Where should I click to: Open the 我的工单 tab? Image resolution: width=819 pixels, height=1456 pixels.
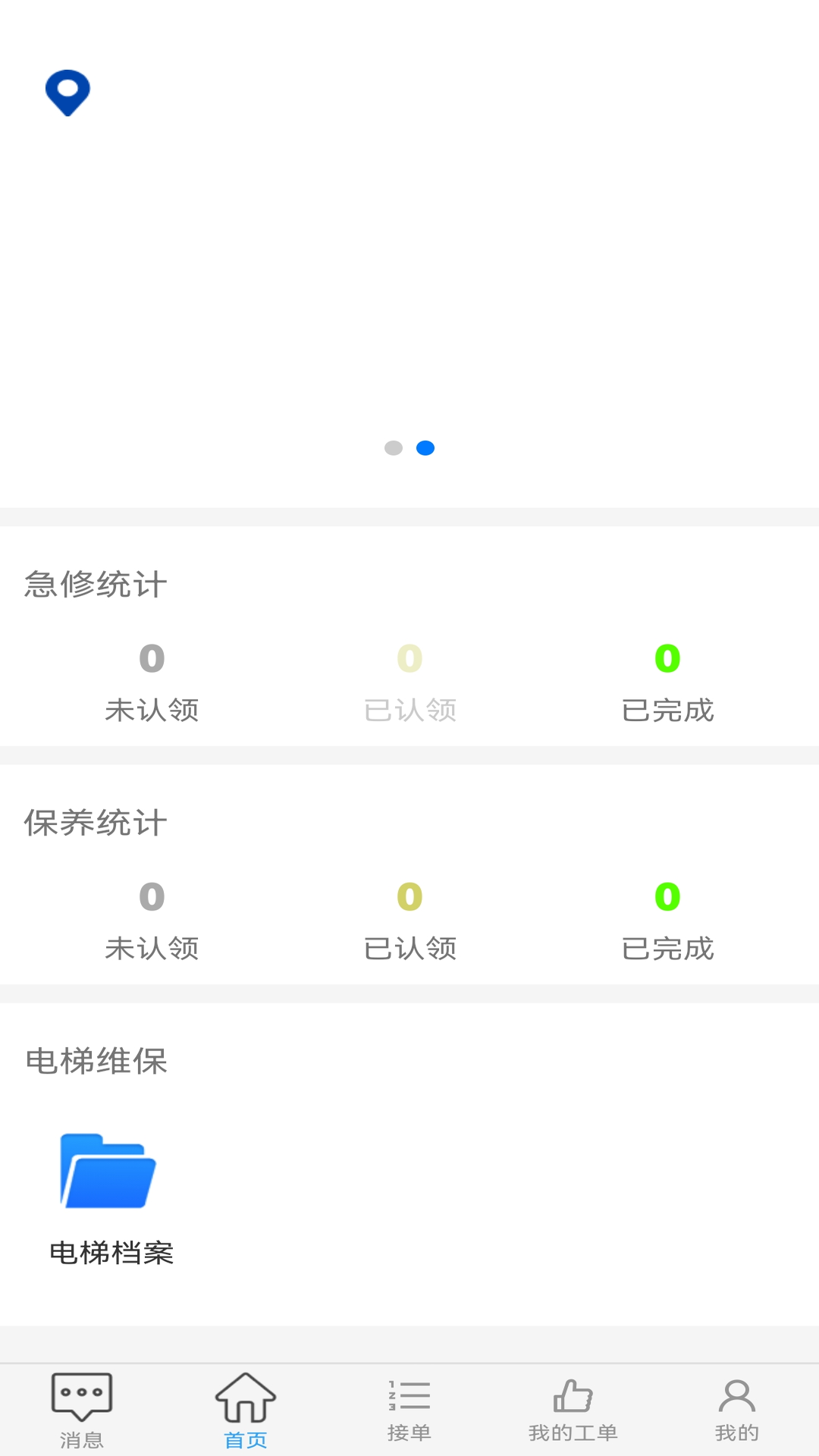tap(573, 1409)
